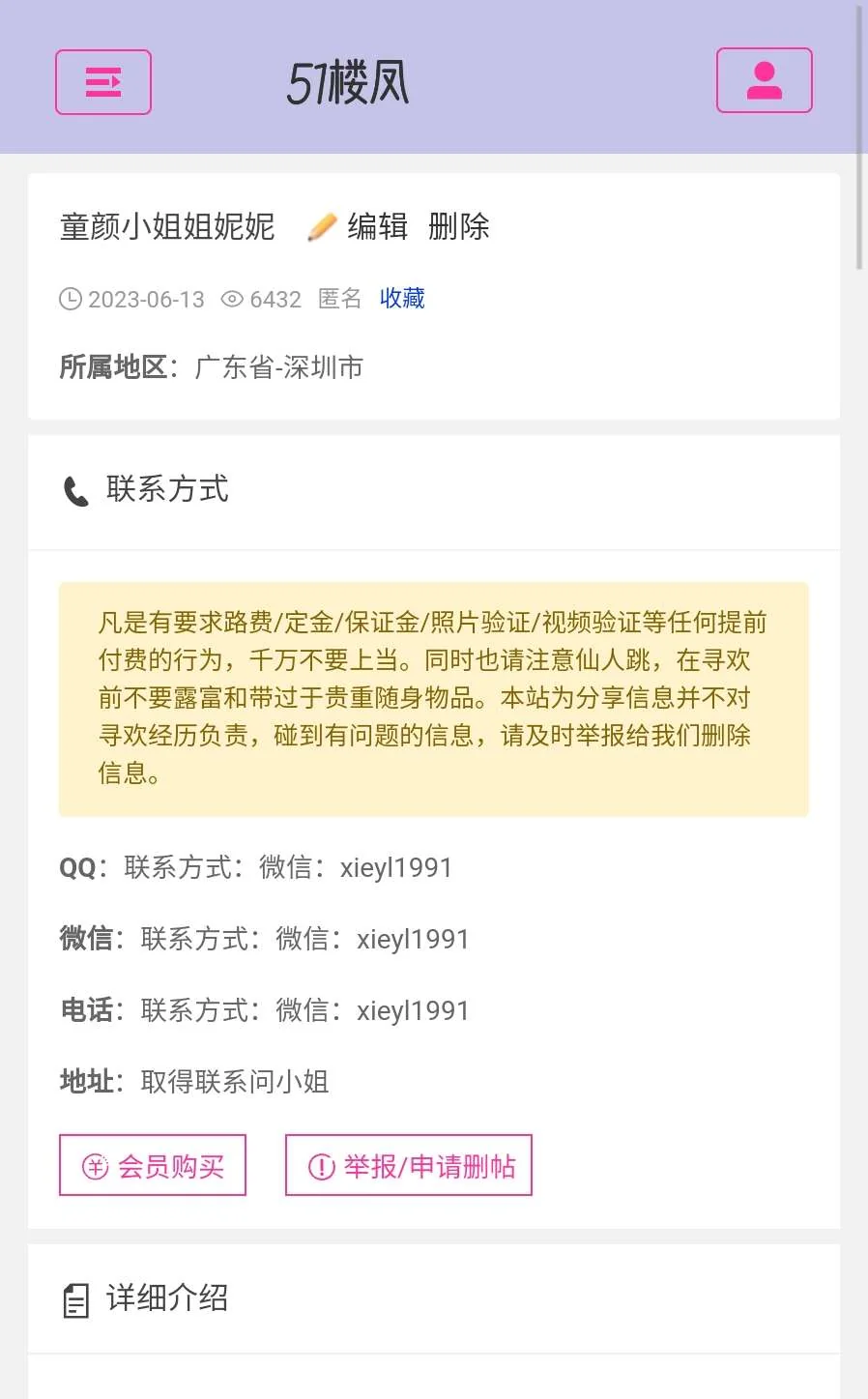
Task: Bookmark this post via 收藏
Action: [402, 299]
